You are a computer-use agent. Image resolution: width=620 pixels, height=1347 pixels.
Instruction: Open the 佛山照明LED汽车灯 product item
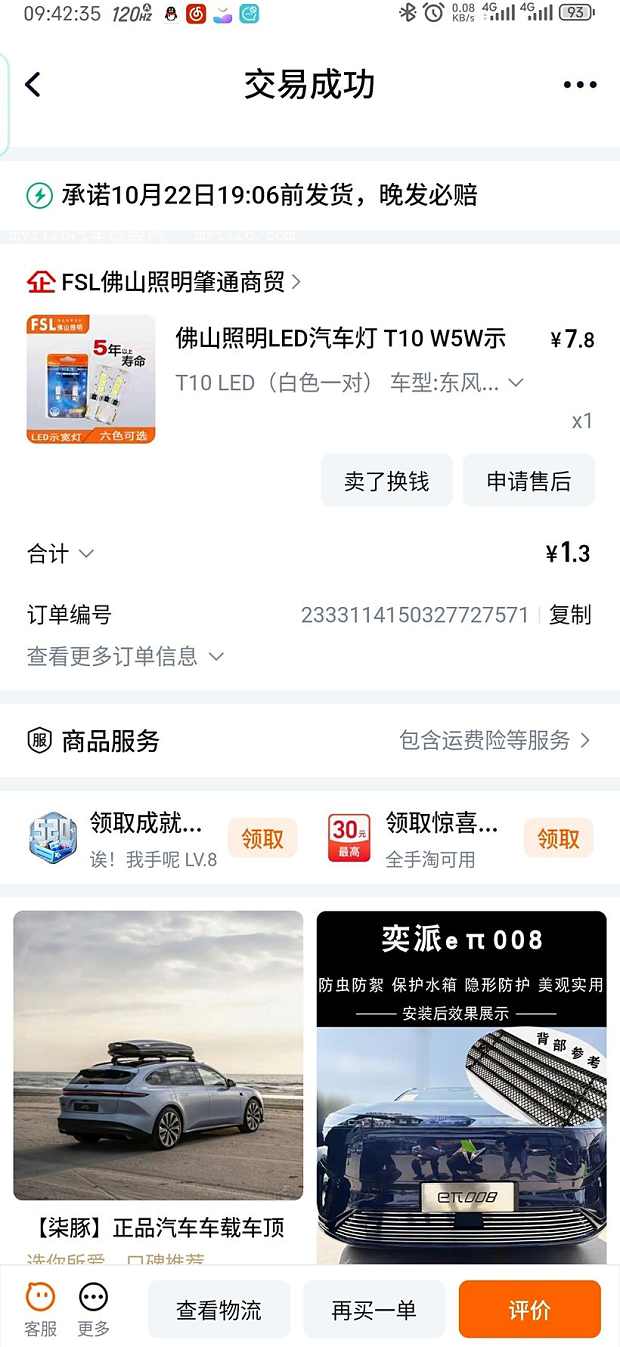tap(340, 339)
